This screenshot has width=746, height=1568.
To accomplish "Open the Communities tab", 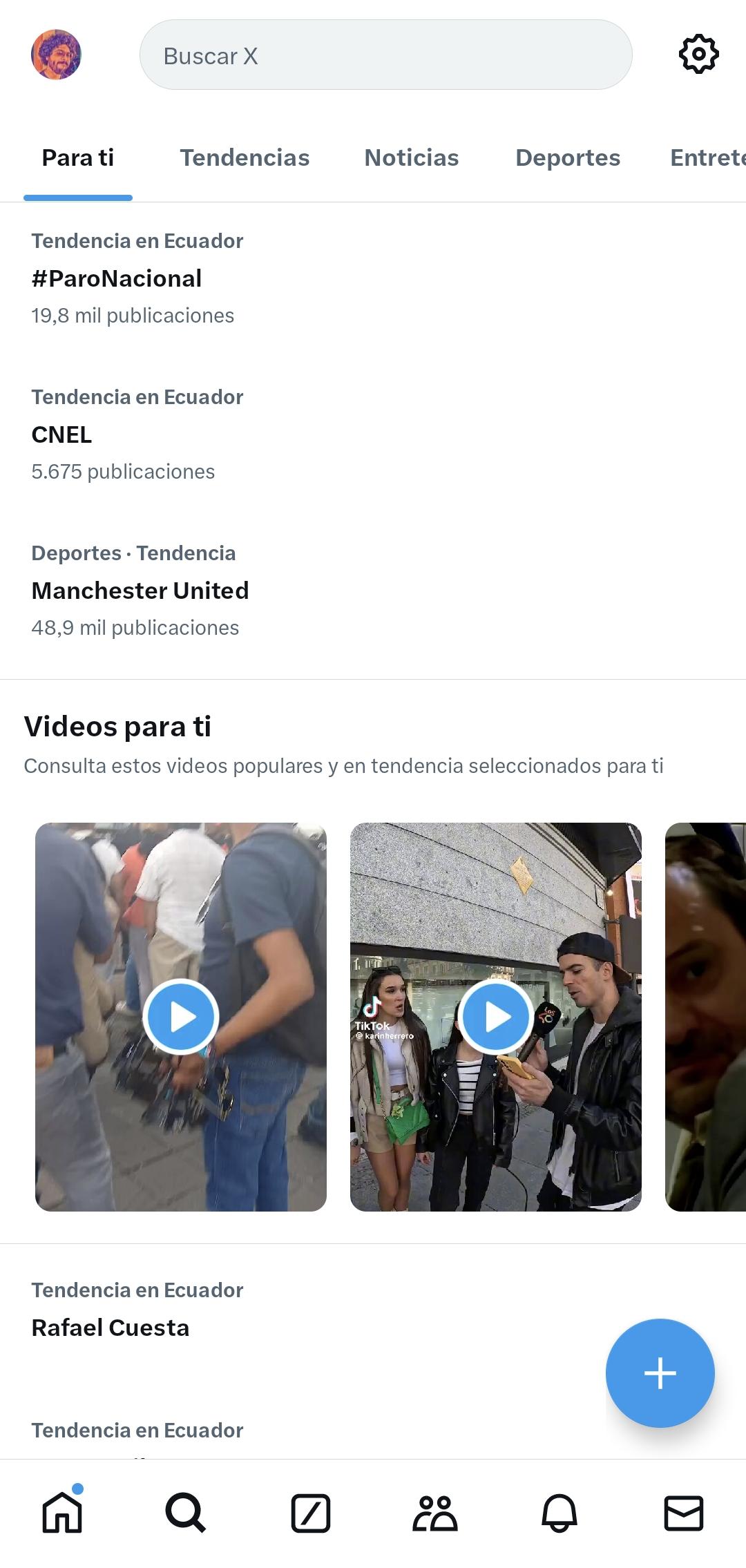I will point(435,1513).
